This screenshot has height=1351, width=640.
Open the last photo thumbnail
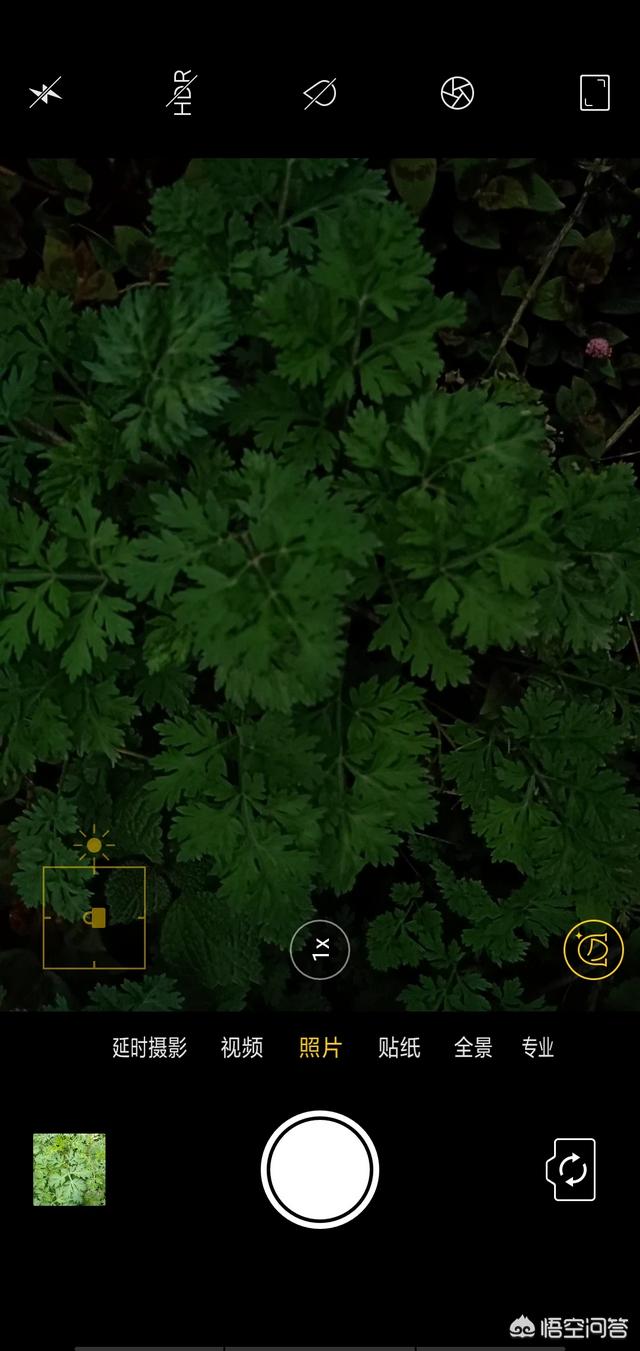(x=69, y=1169)
